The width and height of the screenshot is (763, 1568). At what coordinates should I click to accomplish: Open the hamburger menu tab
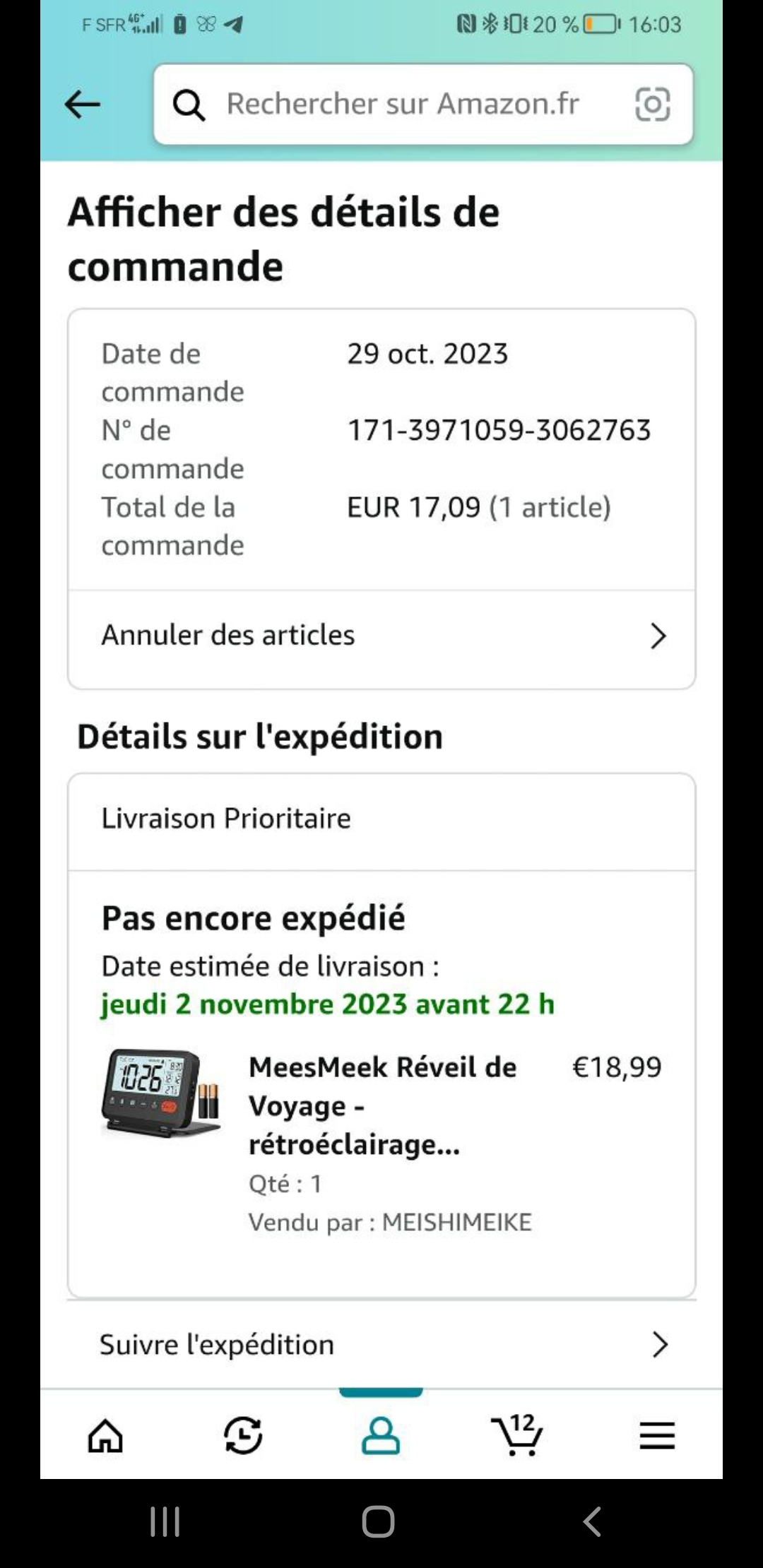click(x=657, y=1435)
